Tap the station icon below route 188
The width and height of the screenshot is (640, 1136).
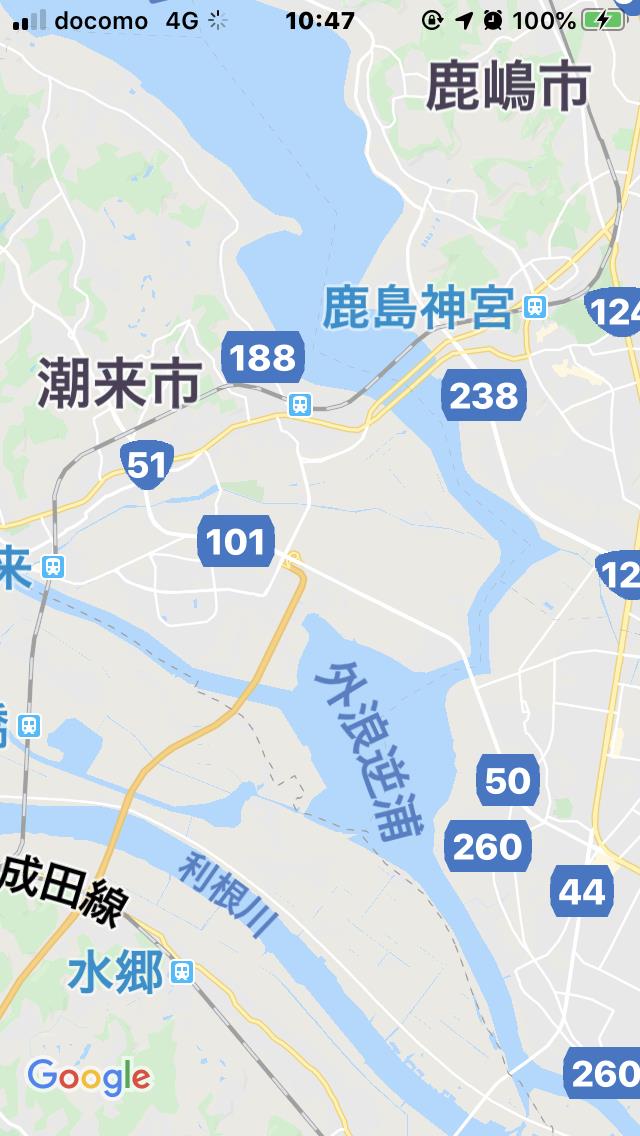[299, 405]
